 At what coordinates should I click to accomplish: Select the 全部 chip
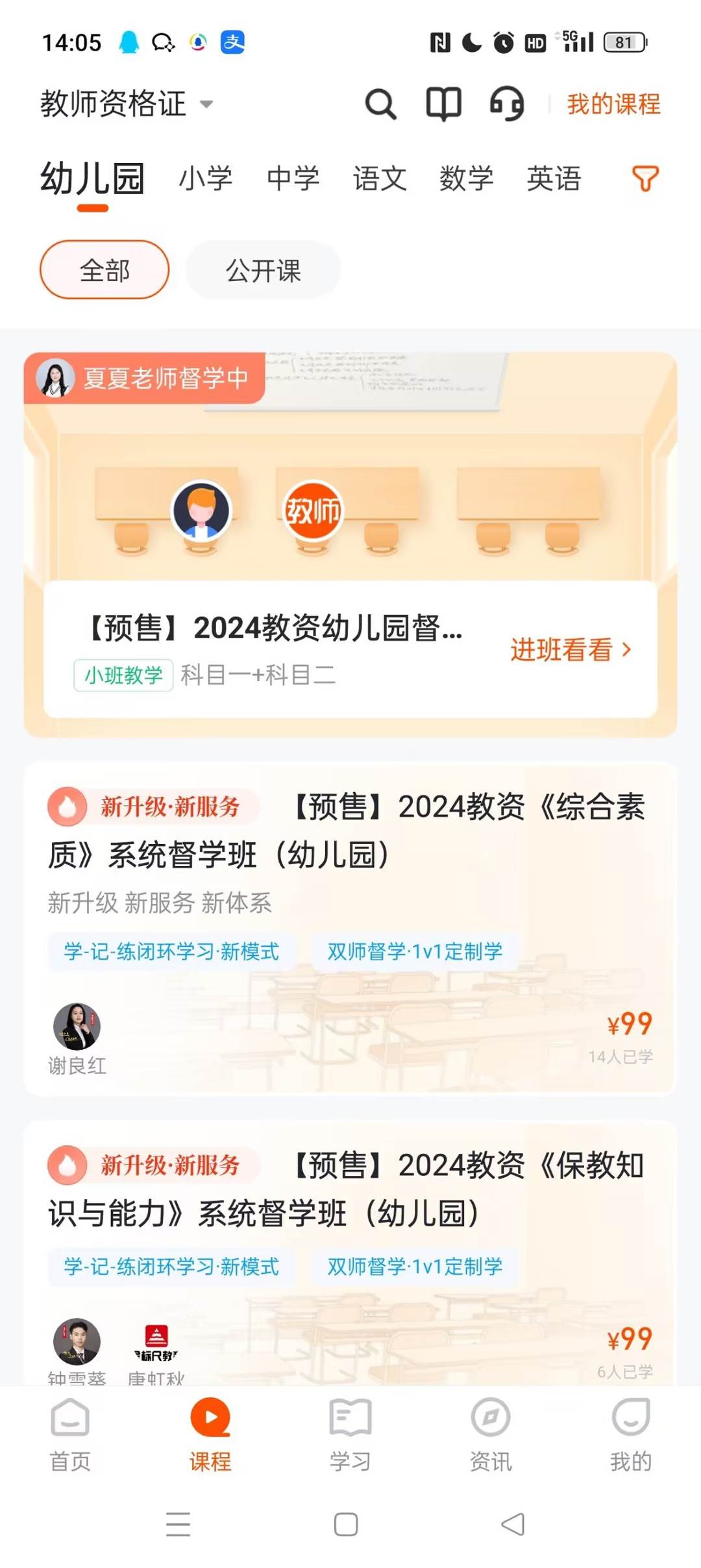click(x=105, y=270)
